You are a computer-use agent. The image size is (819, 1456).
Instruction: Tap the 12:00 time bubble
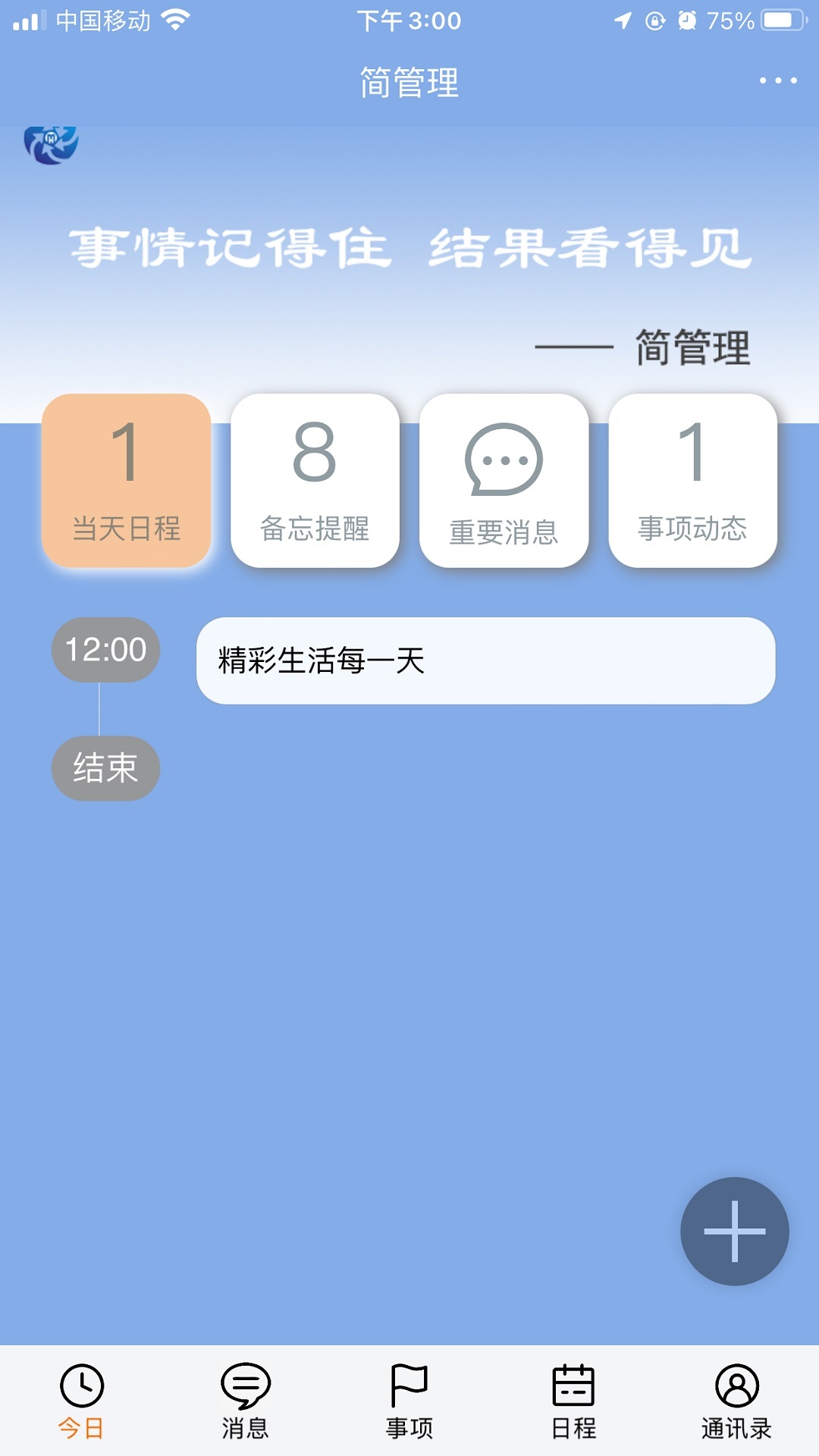coord(105,649)
